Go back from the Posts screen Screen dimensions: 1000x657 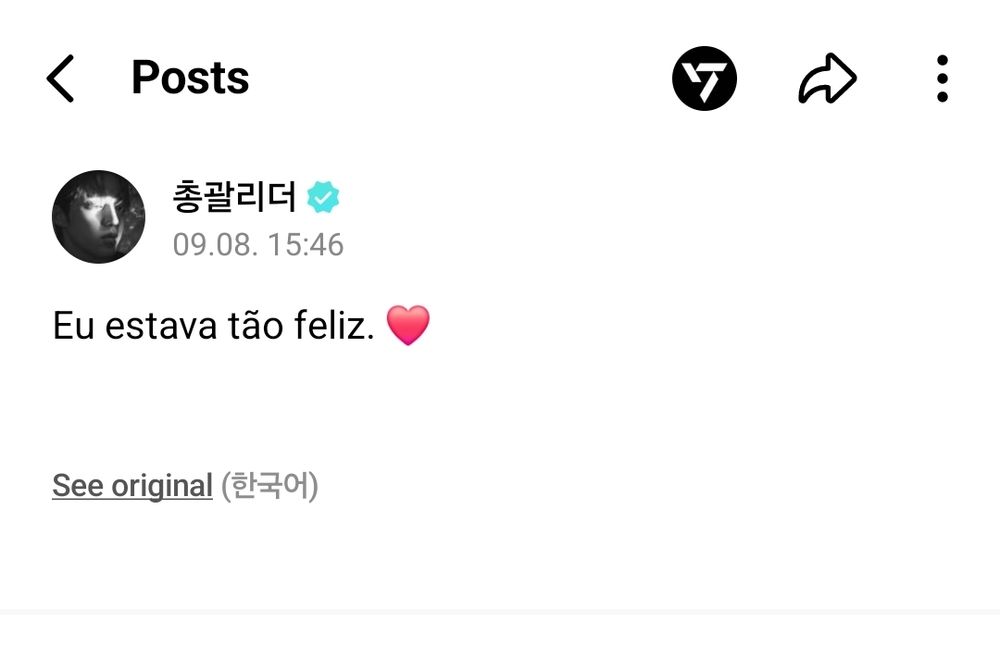point(61,79)
